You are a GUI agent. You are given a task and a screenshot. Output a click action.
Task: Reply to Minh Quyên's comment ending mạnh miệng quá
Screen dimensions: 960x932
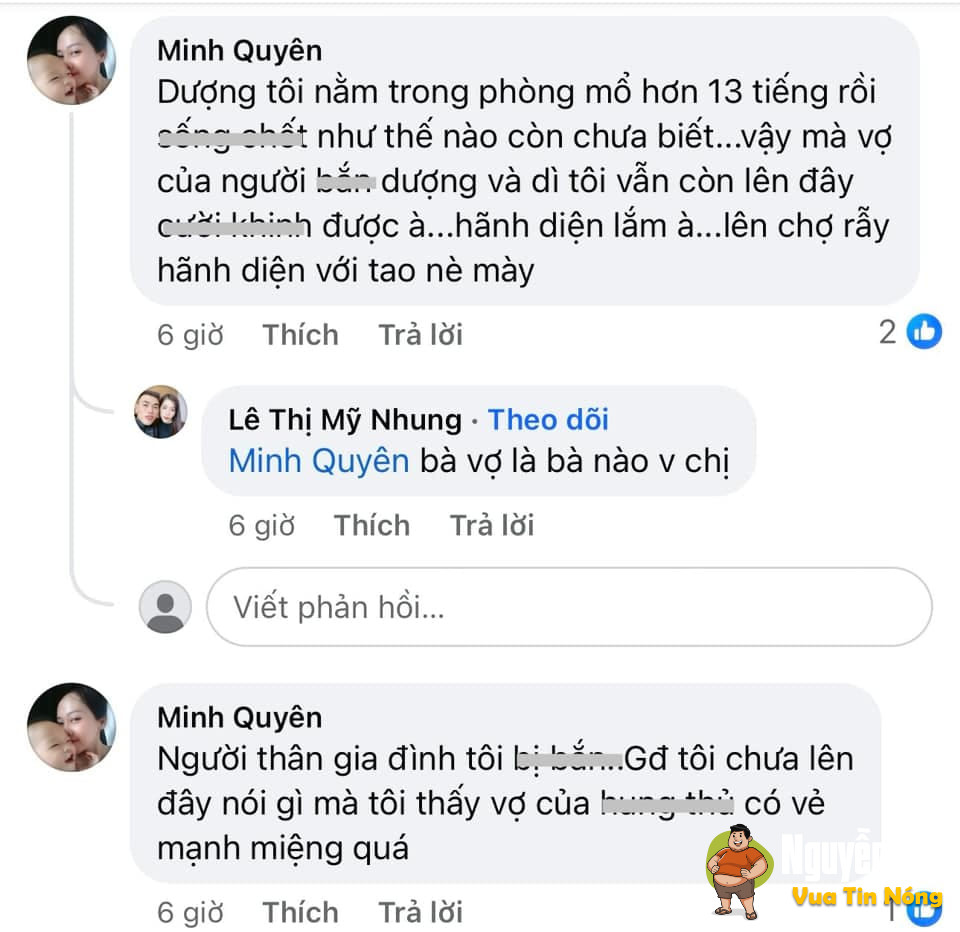[x=420, y=912]
